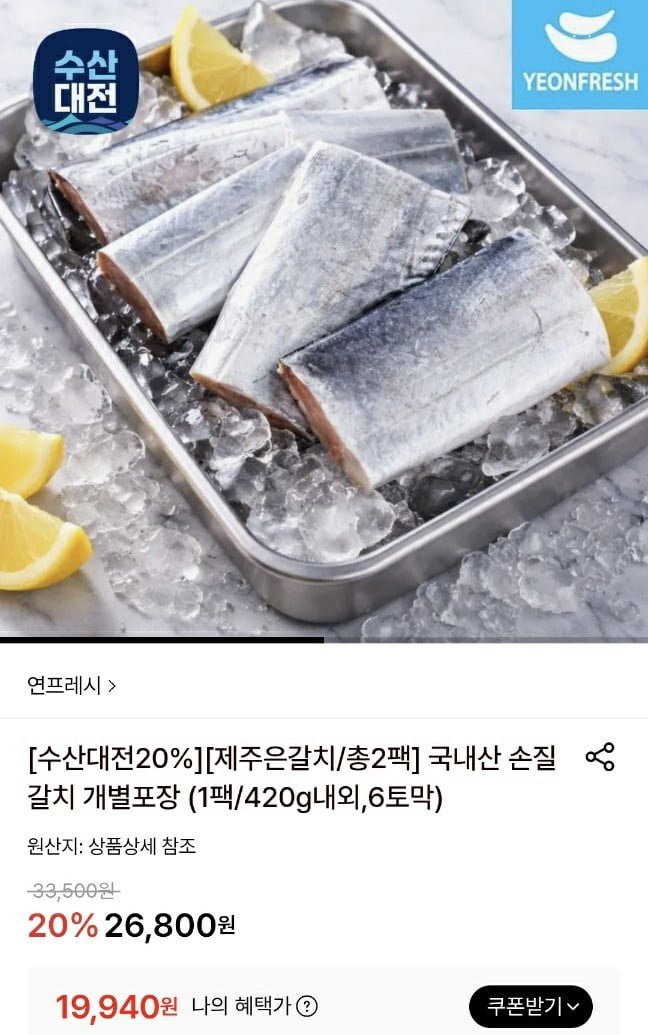Tap the 쿠폰받기 coupon button

pos(530,1006)
